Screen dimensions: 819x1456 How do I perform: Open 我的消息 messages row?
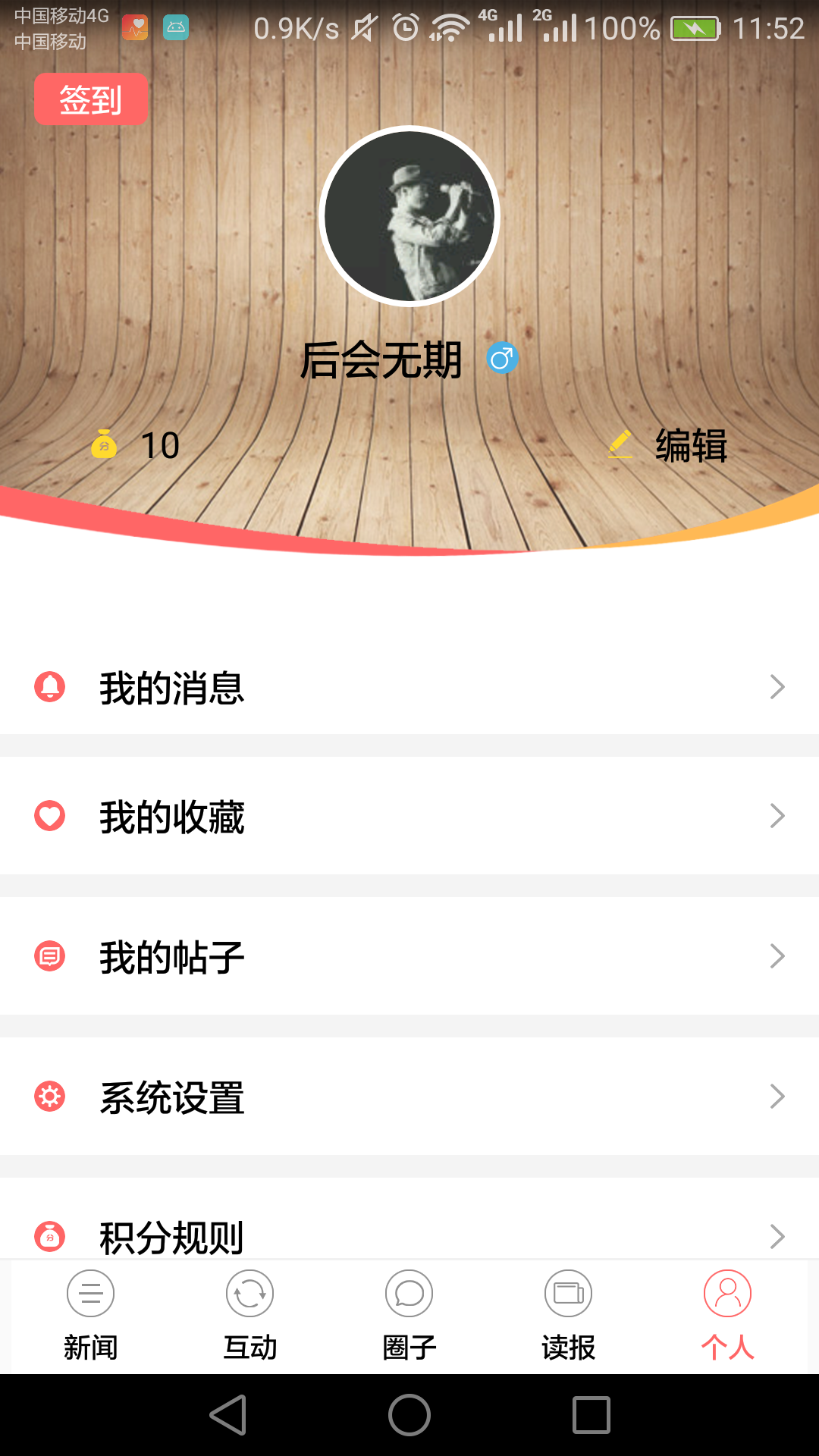point(409,688)
